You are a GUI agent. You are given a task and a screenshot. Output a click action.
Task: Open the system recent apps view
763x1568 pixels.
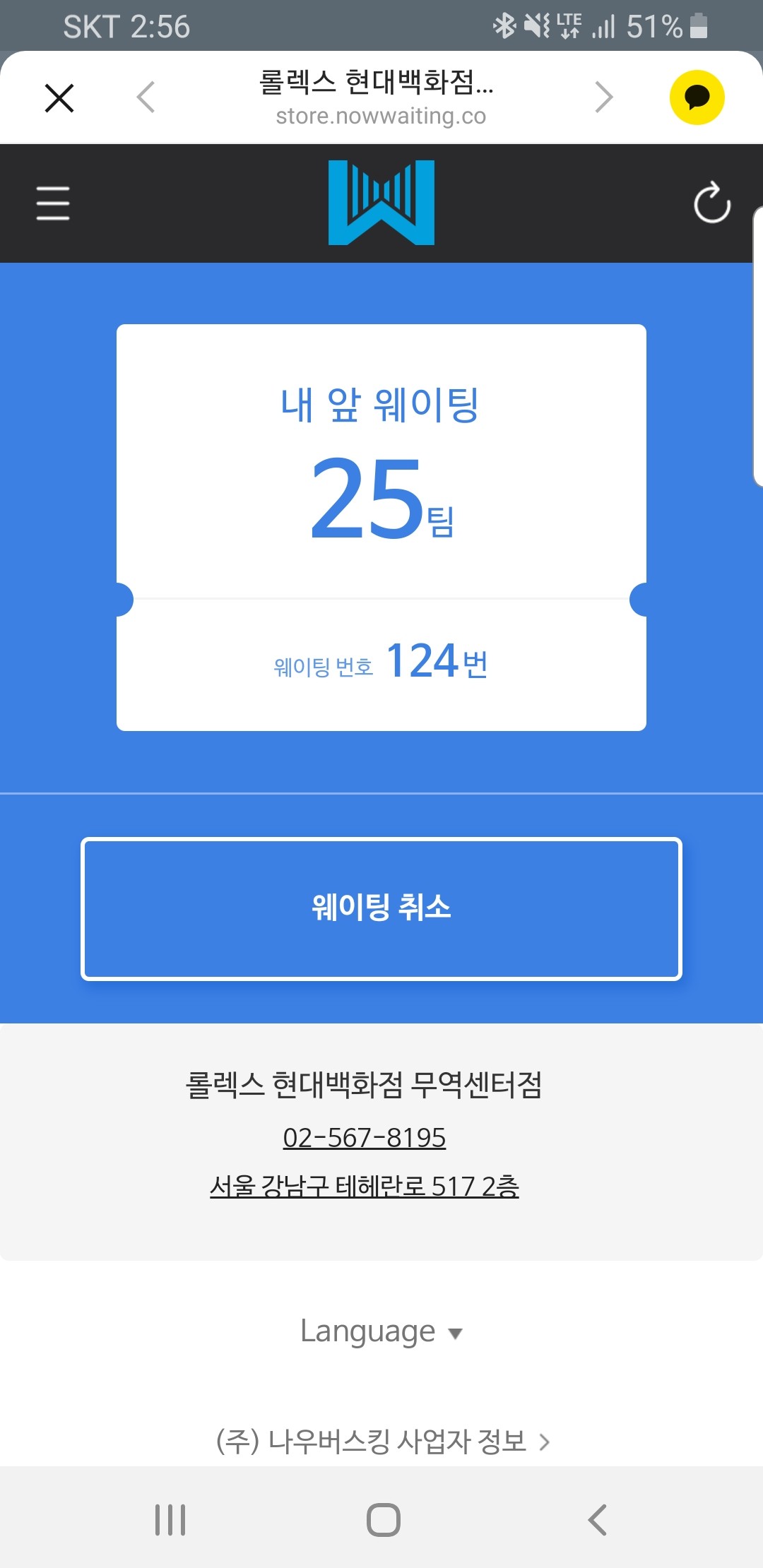[x=170, y=1519]
